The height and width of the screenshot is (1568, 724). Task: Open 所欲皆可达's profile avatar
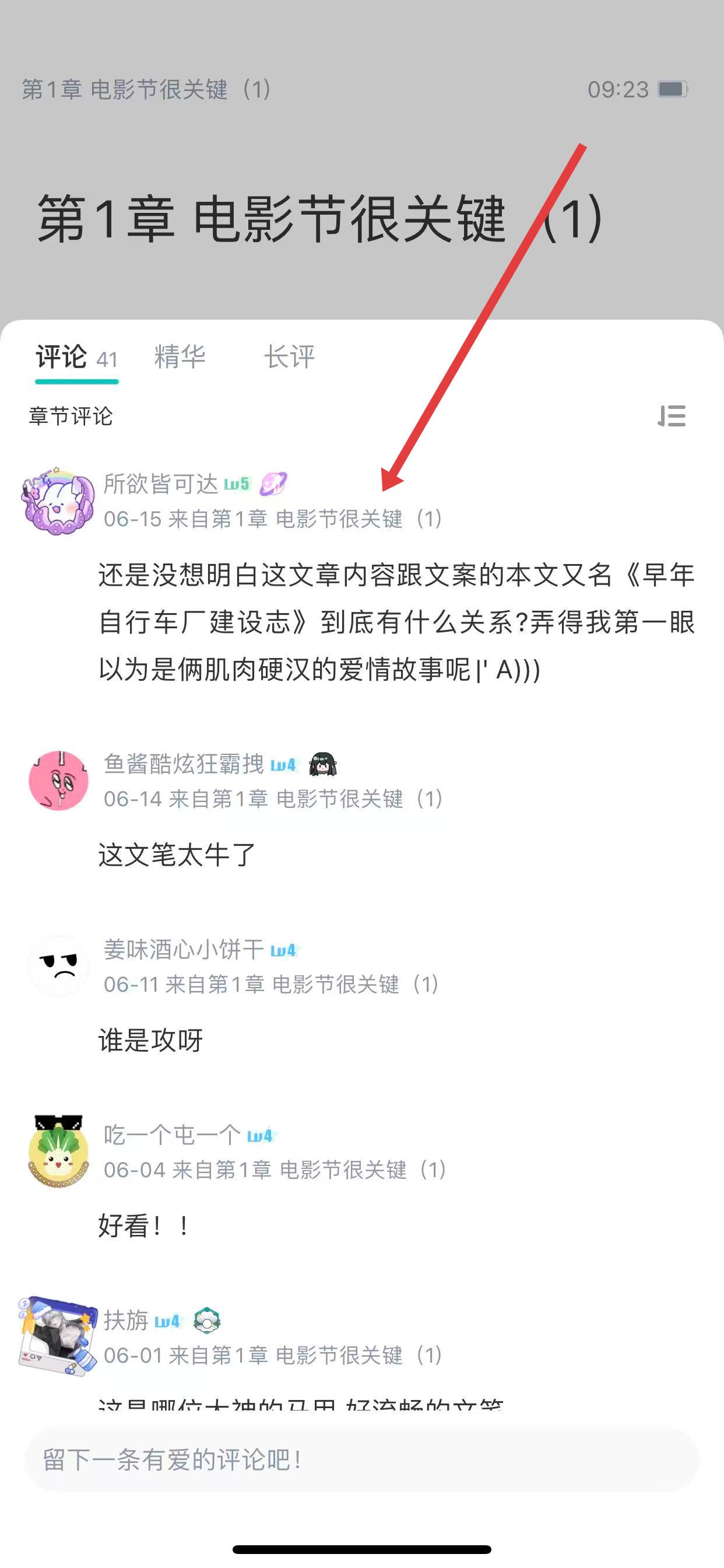click(x=58, y=502)
